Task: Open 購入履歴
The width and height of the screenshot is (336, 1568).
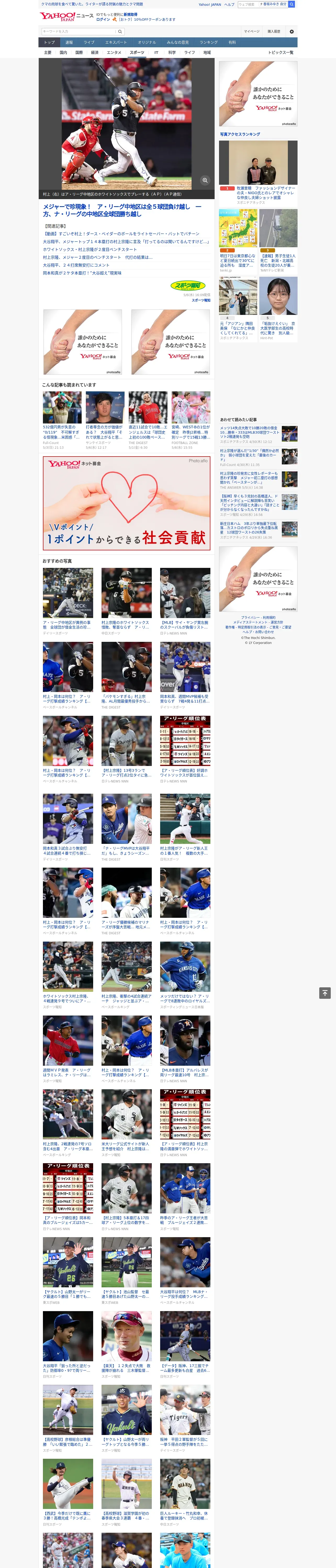Action: [274, 32]
